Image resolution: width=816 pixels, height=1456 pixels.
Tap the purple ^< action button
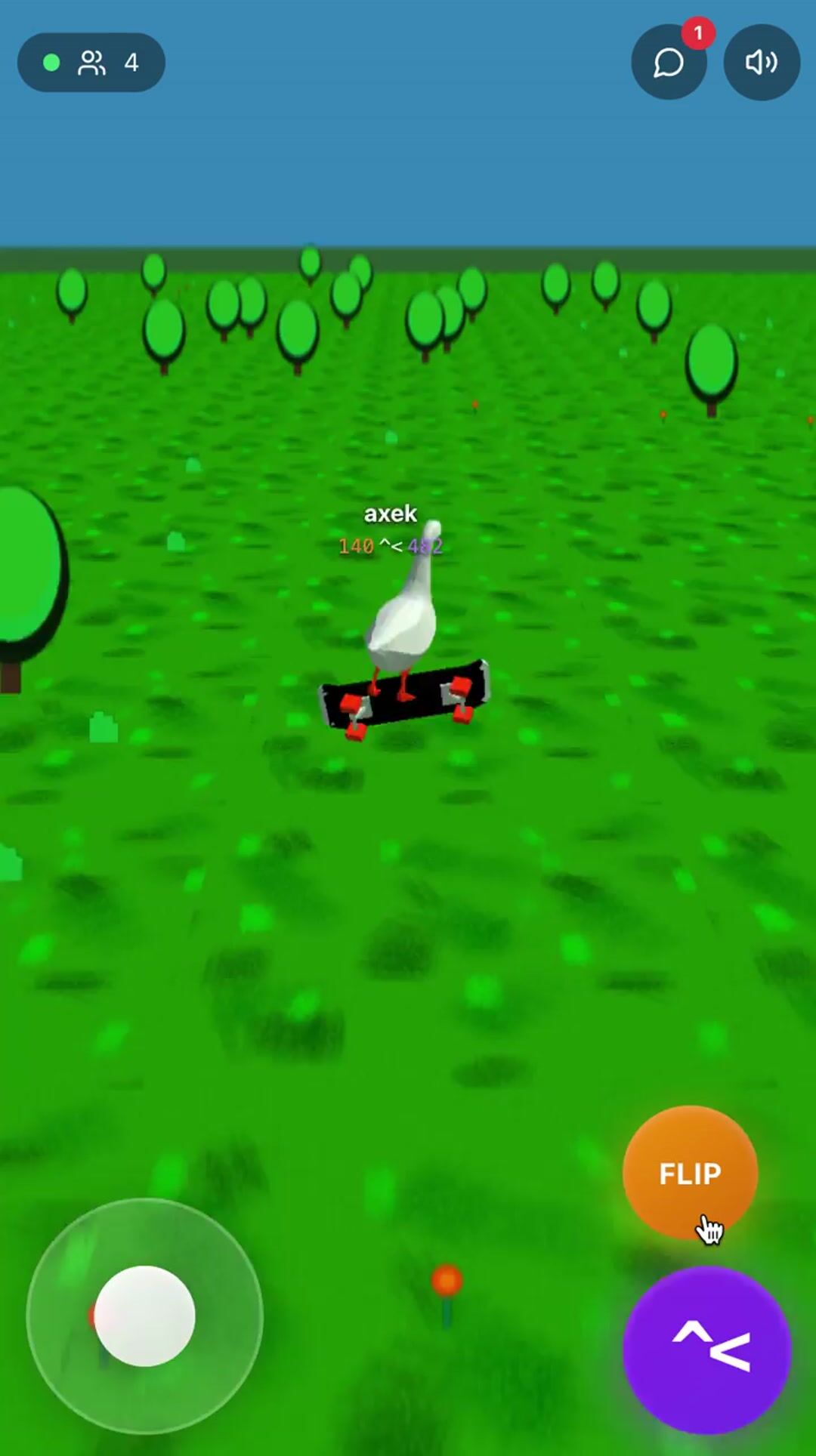(707, 1350)
